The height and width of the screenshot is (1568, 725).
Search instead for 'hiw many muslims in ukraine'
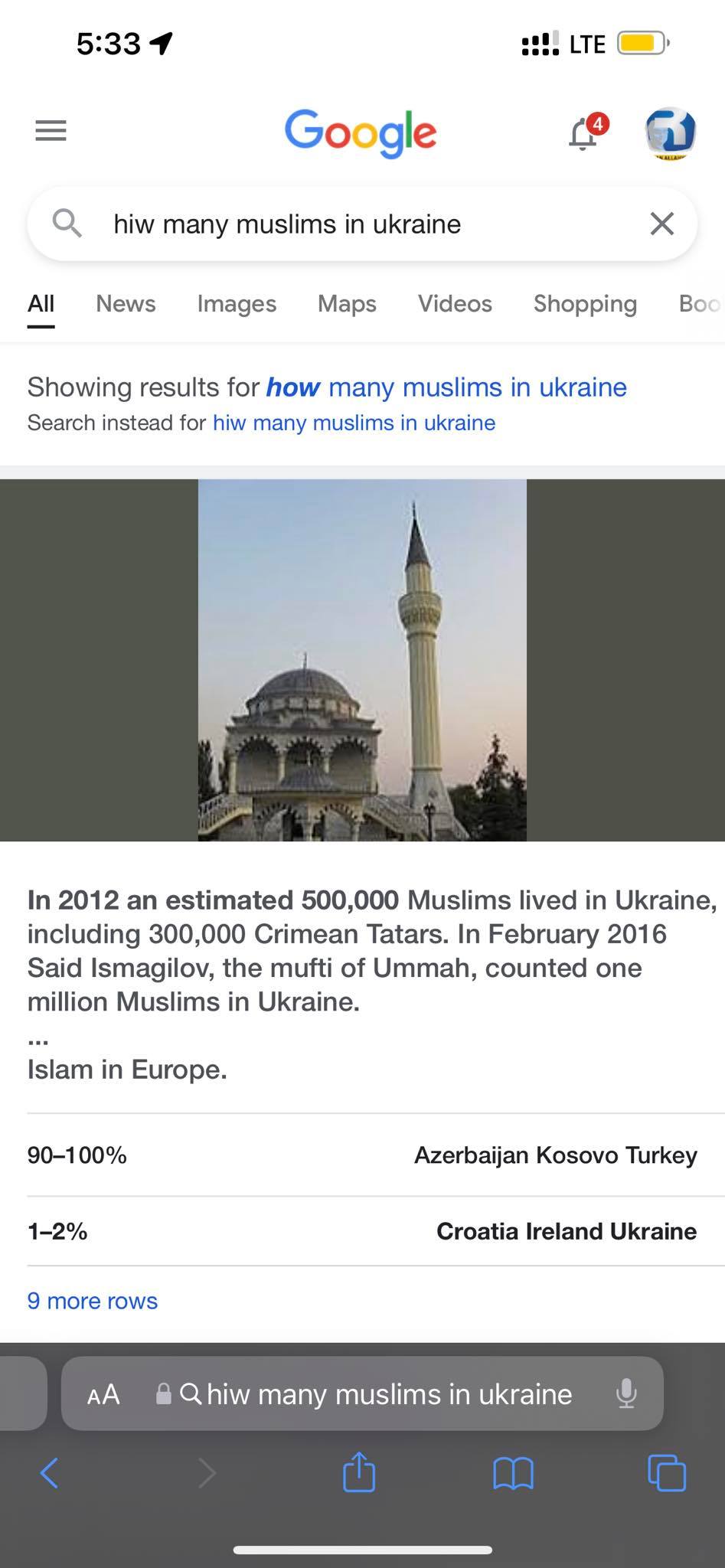[354, 423]
